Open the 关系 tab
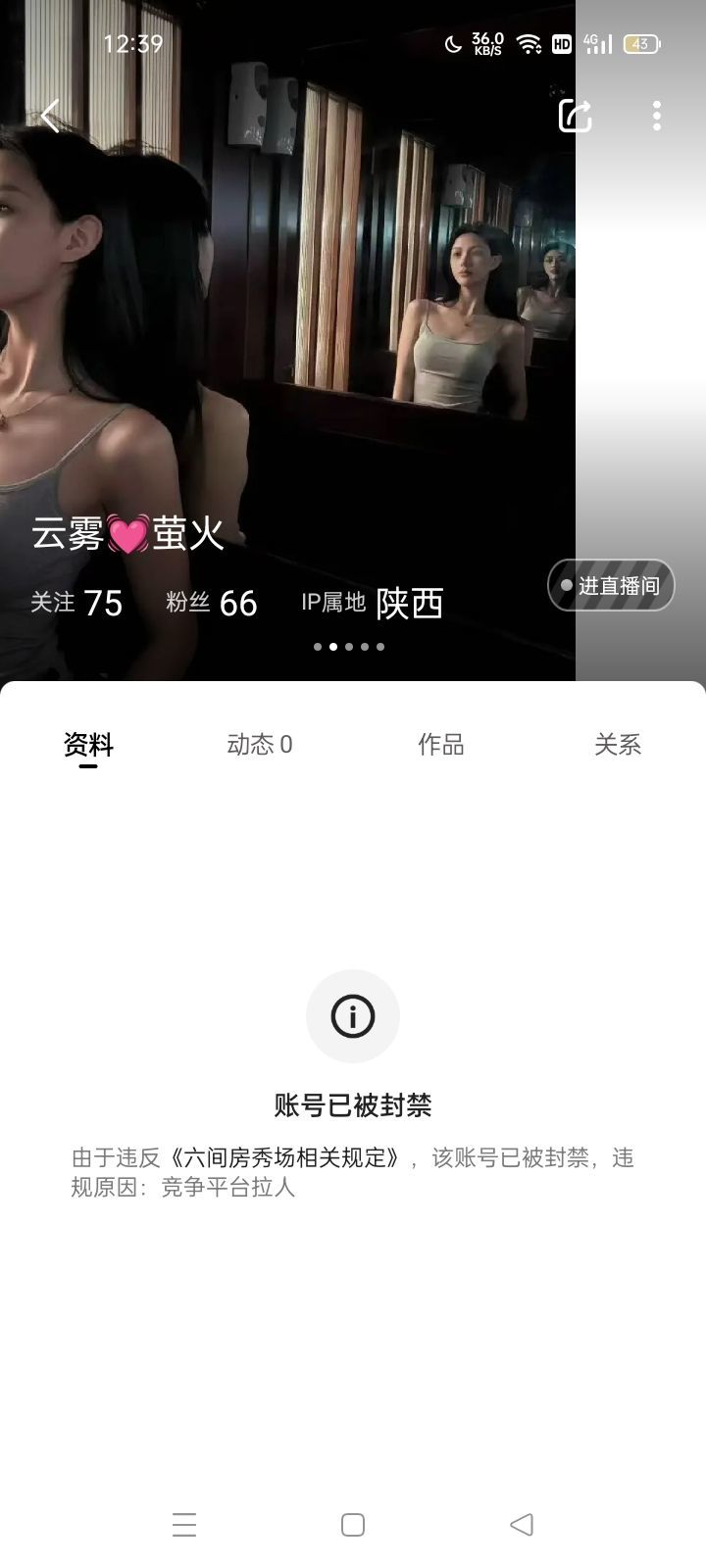 pos(617,745)
